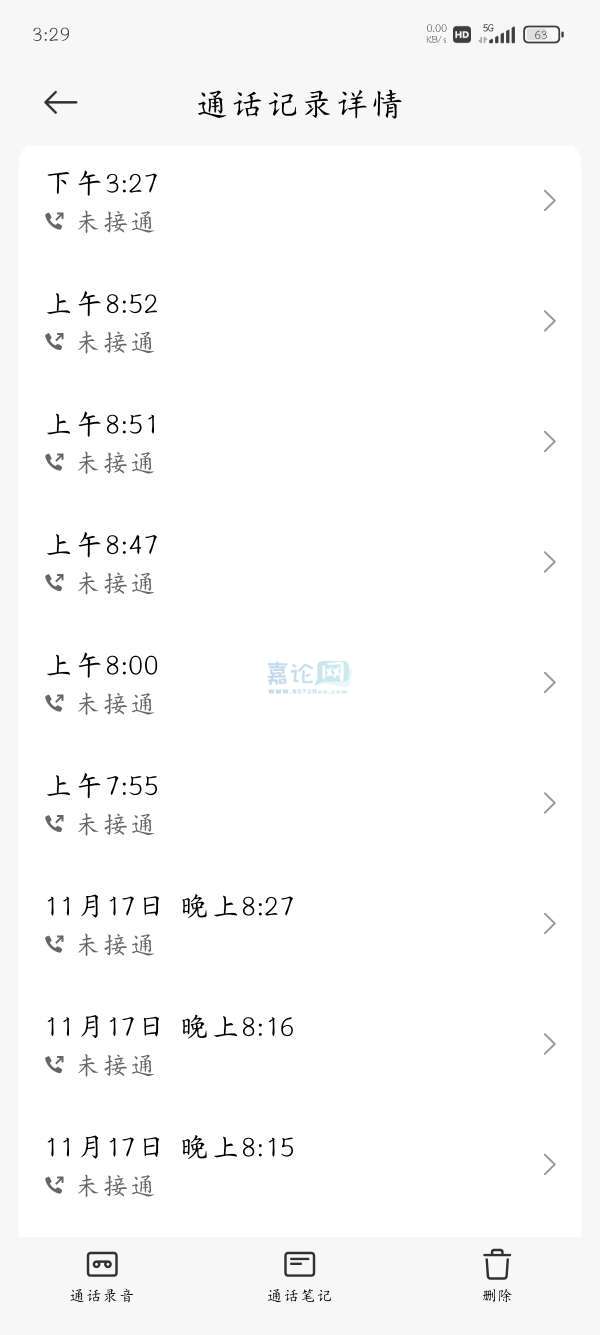View the 11月17日 晚上8:16 call entry

point(299,1045)
